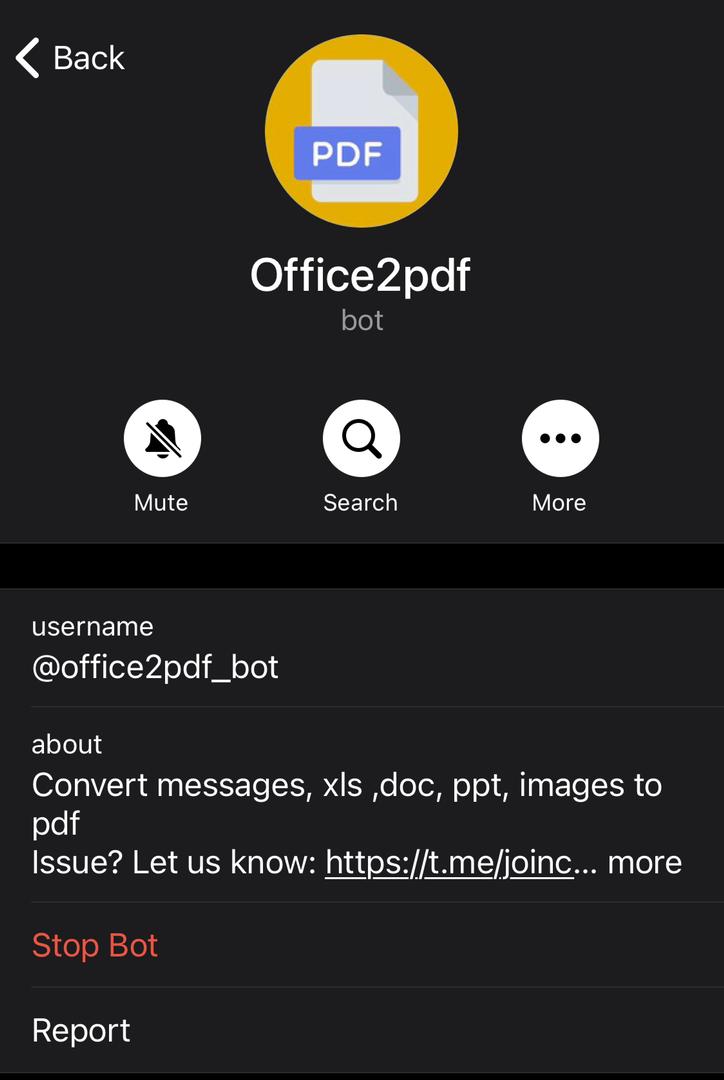
Task: Search within the Office2pdf chat
Action: tap(361, 439)
